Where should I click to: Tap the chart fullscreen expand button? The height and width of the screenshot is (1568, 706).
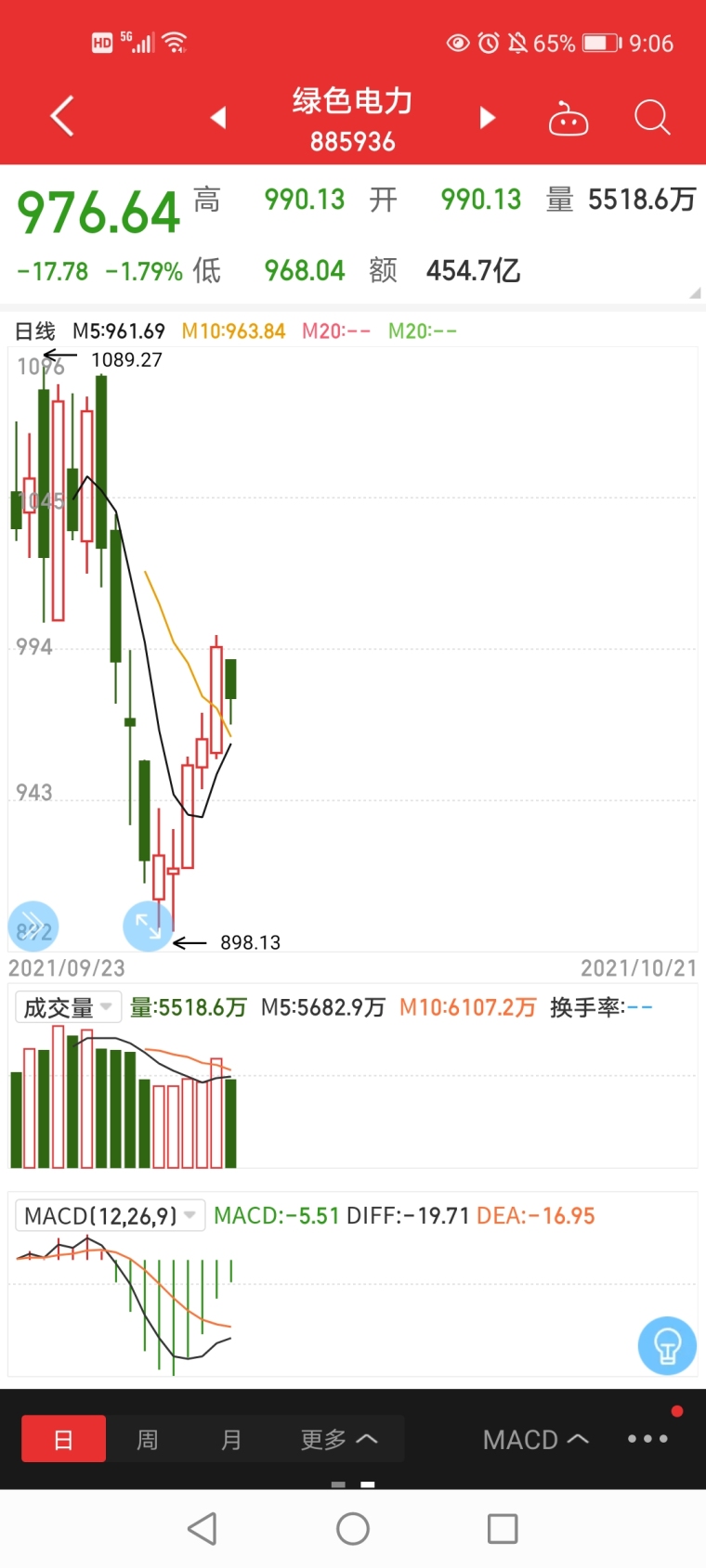tap(148, 926)
